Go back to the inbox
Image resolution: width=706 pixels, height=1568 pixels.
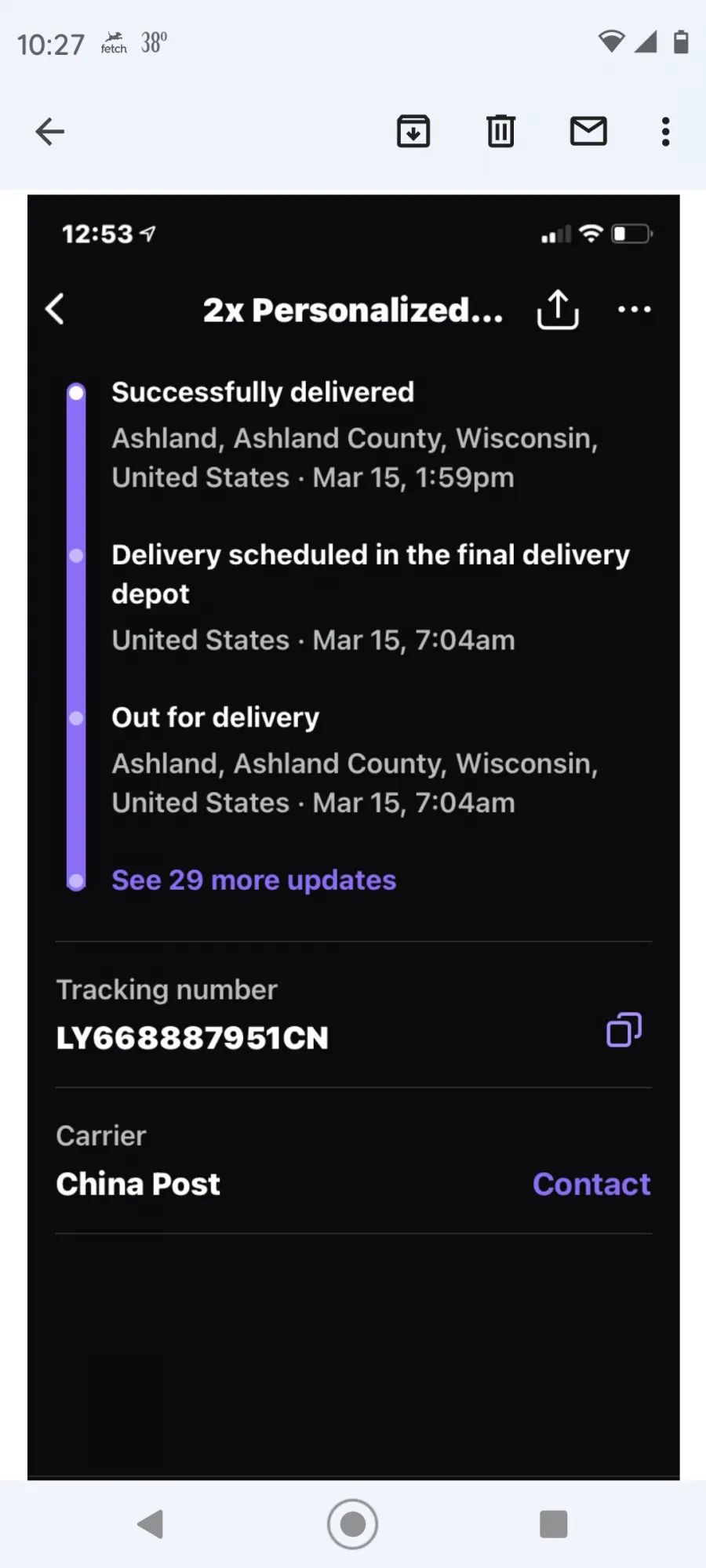pyautogui.click(x=49, y=132)
